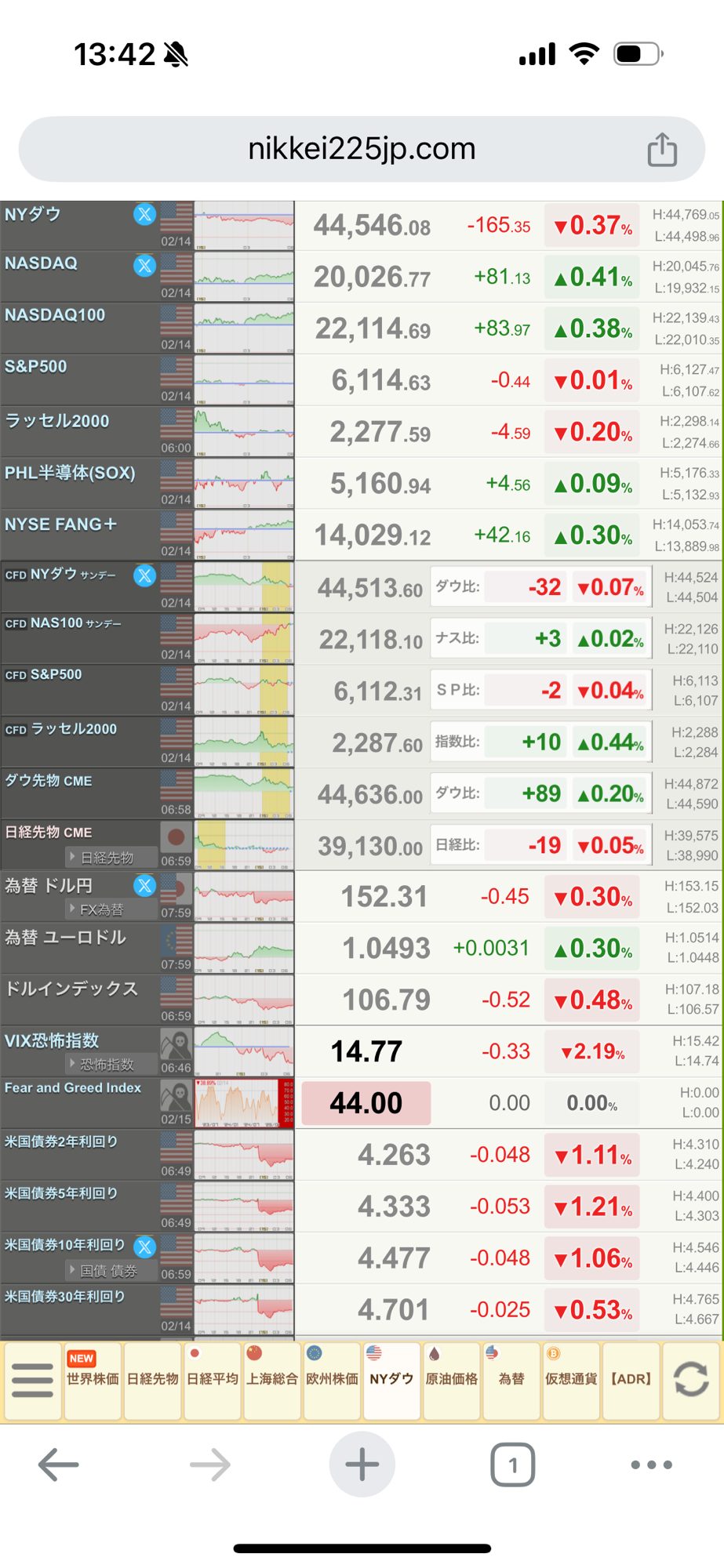Tap the nikkei225jp.com address field
This screenshot has width=724, height=1568.
362,149
